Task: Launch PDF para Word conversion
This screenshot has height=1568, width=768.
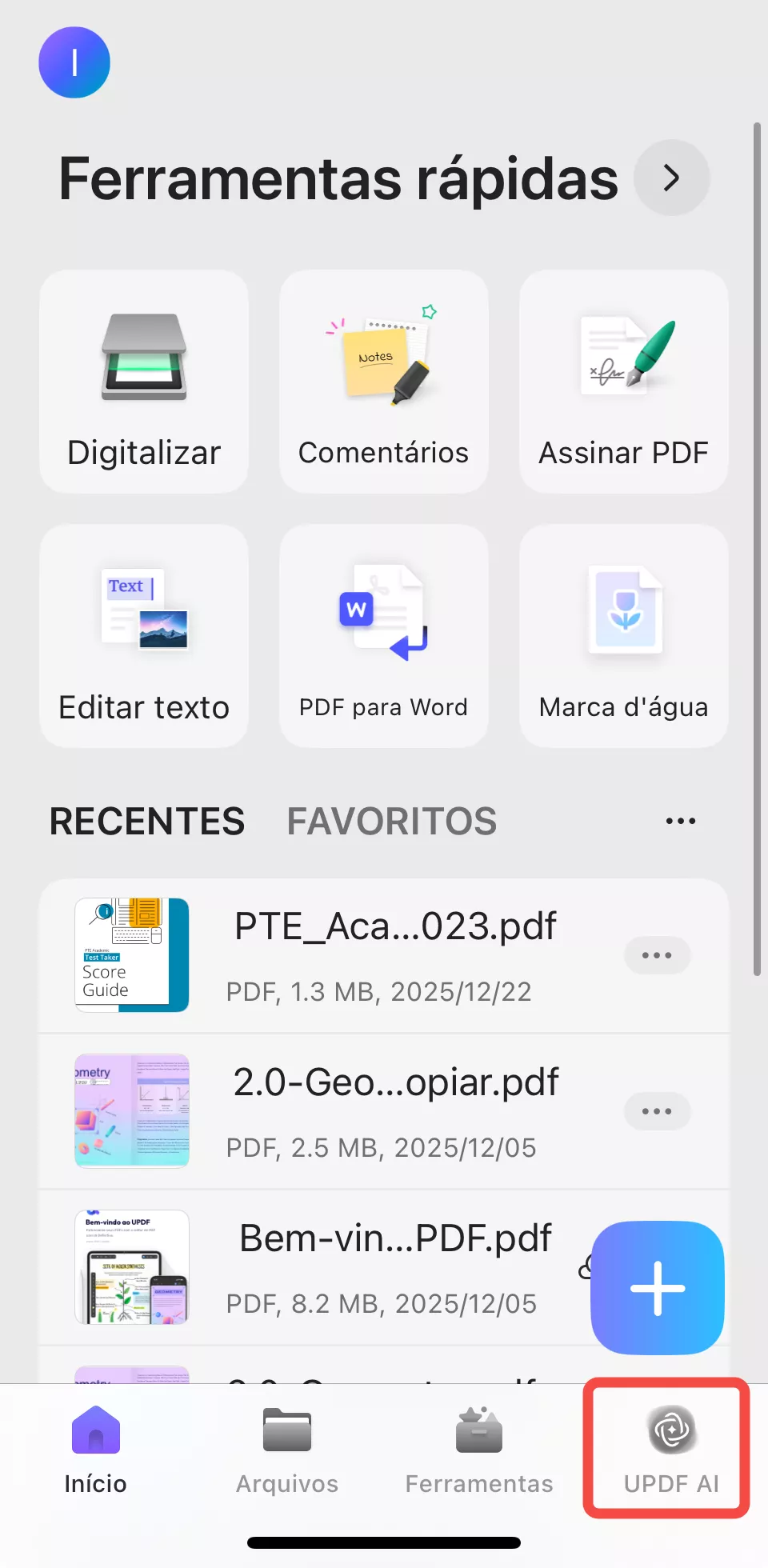Action: [384, 636]
